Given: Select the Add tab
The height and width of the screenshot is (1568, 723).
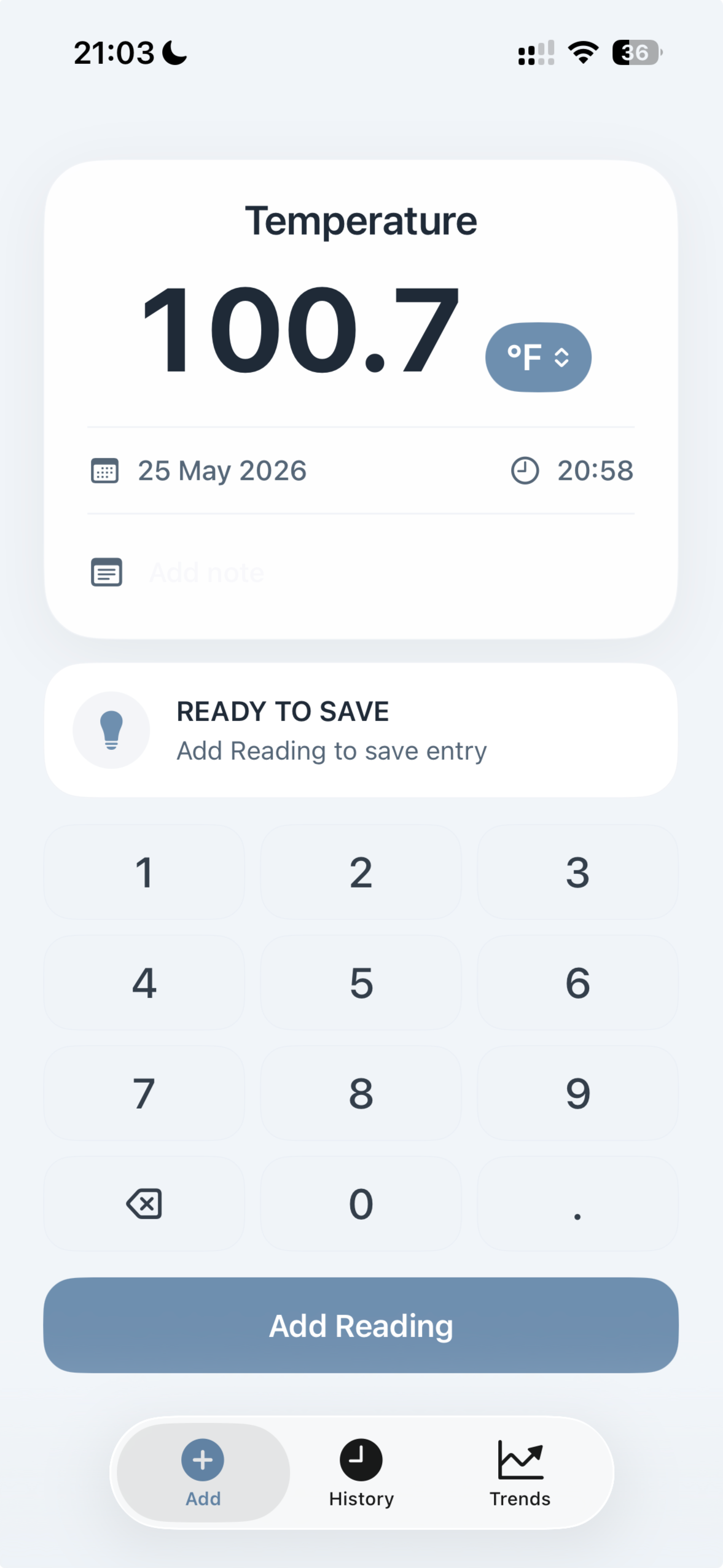Looking at the screenshot, I should pos(203,1473).
